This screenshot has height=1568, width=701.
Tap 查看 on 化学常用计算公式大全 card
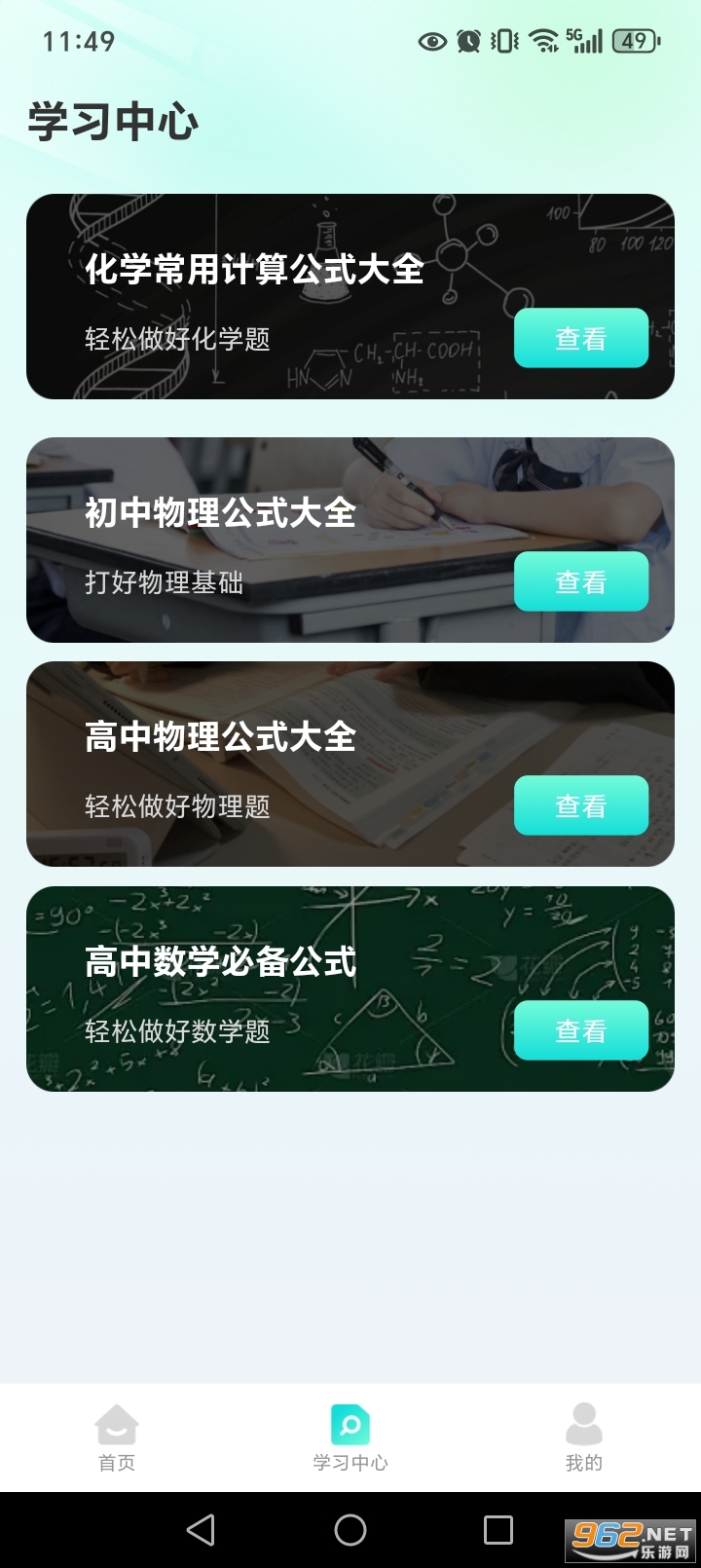tap(581, 339)
